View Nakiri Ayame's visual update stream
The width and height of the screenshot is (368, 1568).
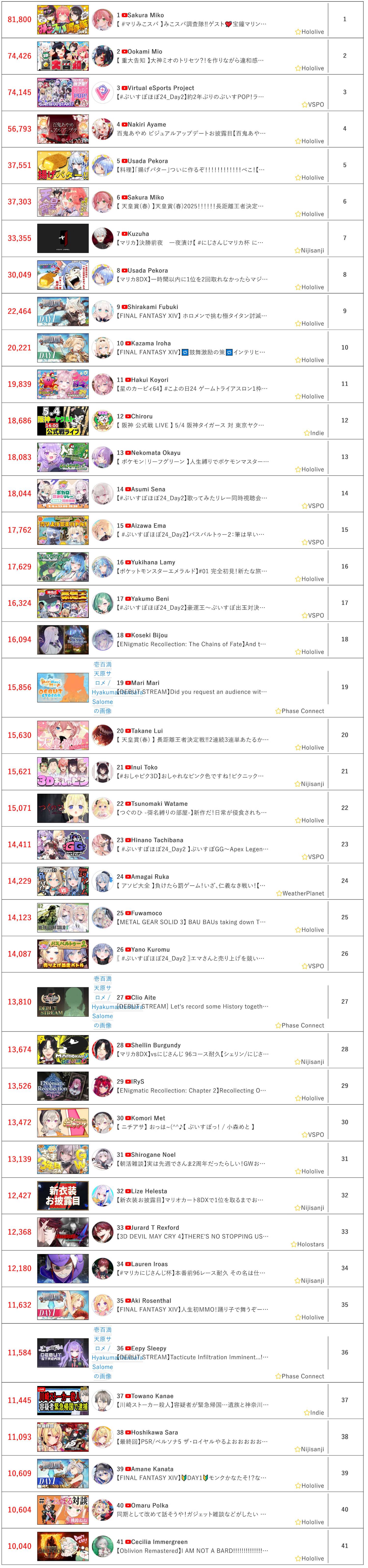pos(190,133)
